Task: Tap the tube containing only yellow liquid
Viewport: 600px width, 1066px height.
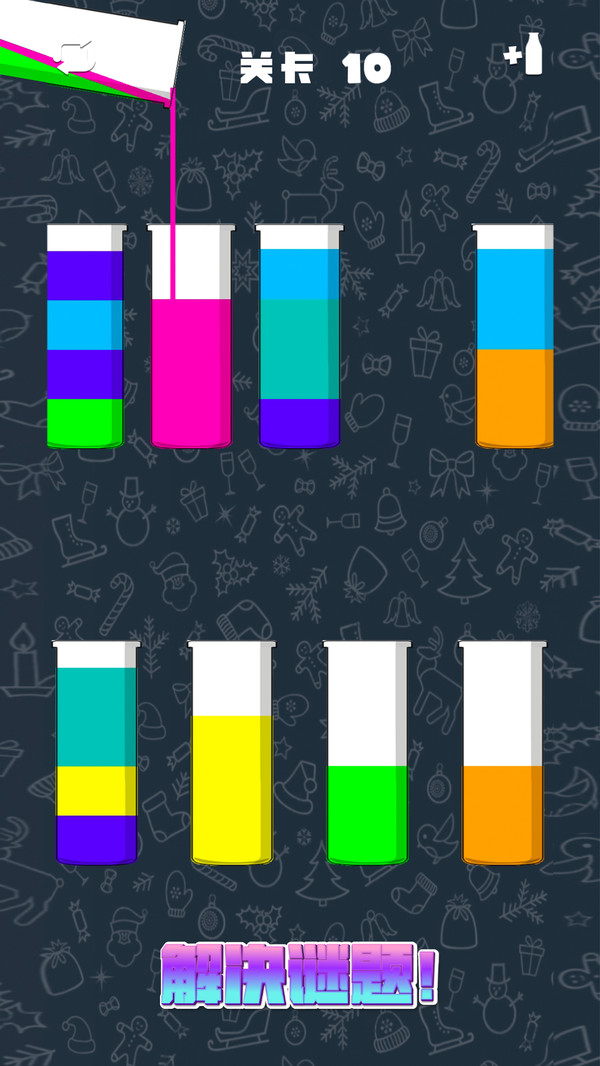Action: tap(232, 755)
